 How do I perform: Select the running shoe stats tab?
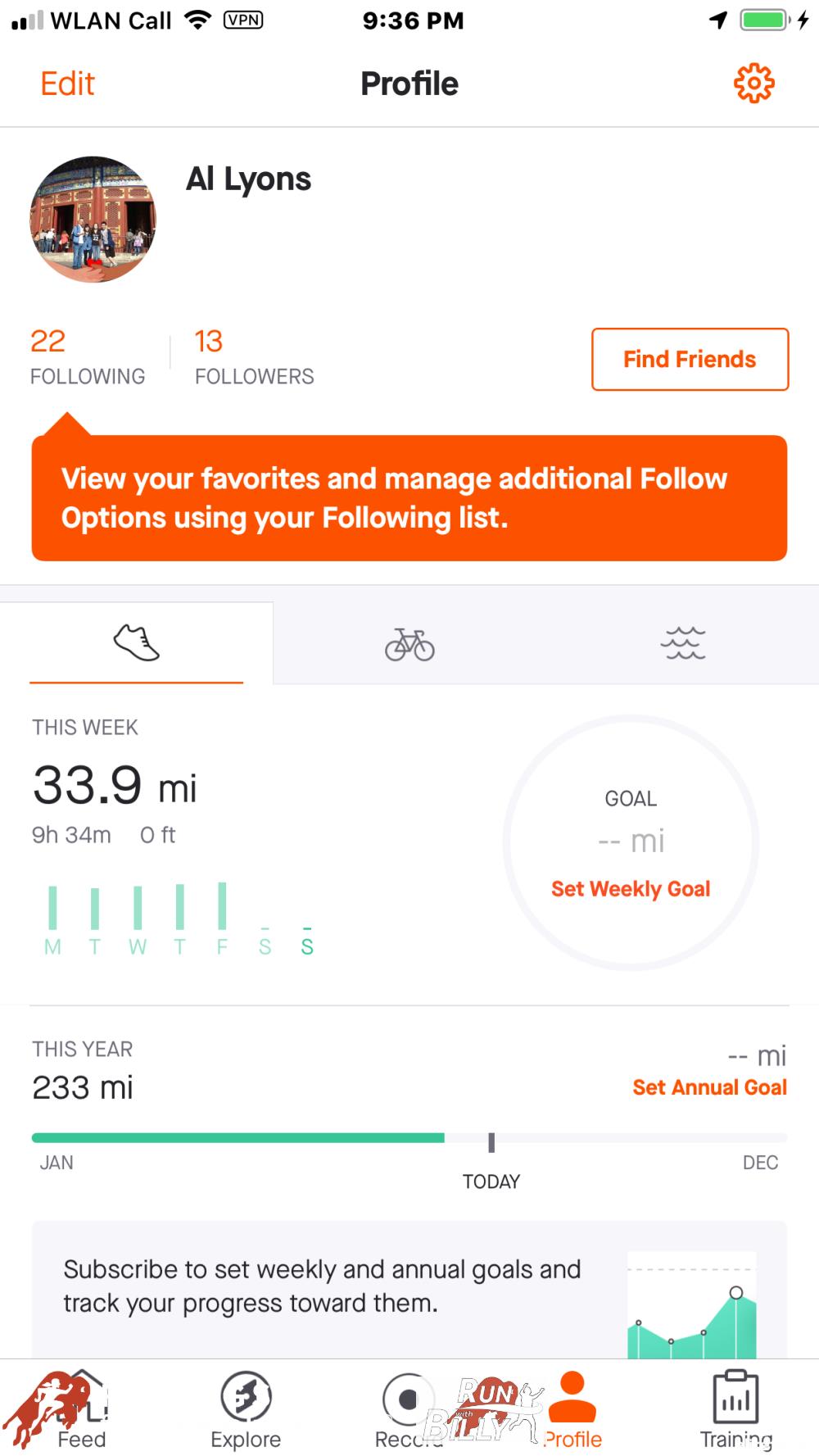[x=137, y=643]
